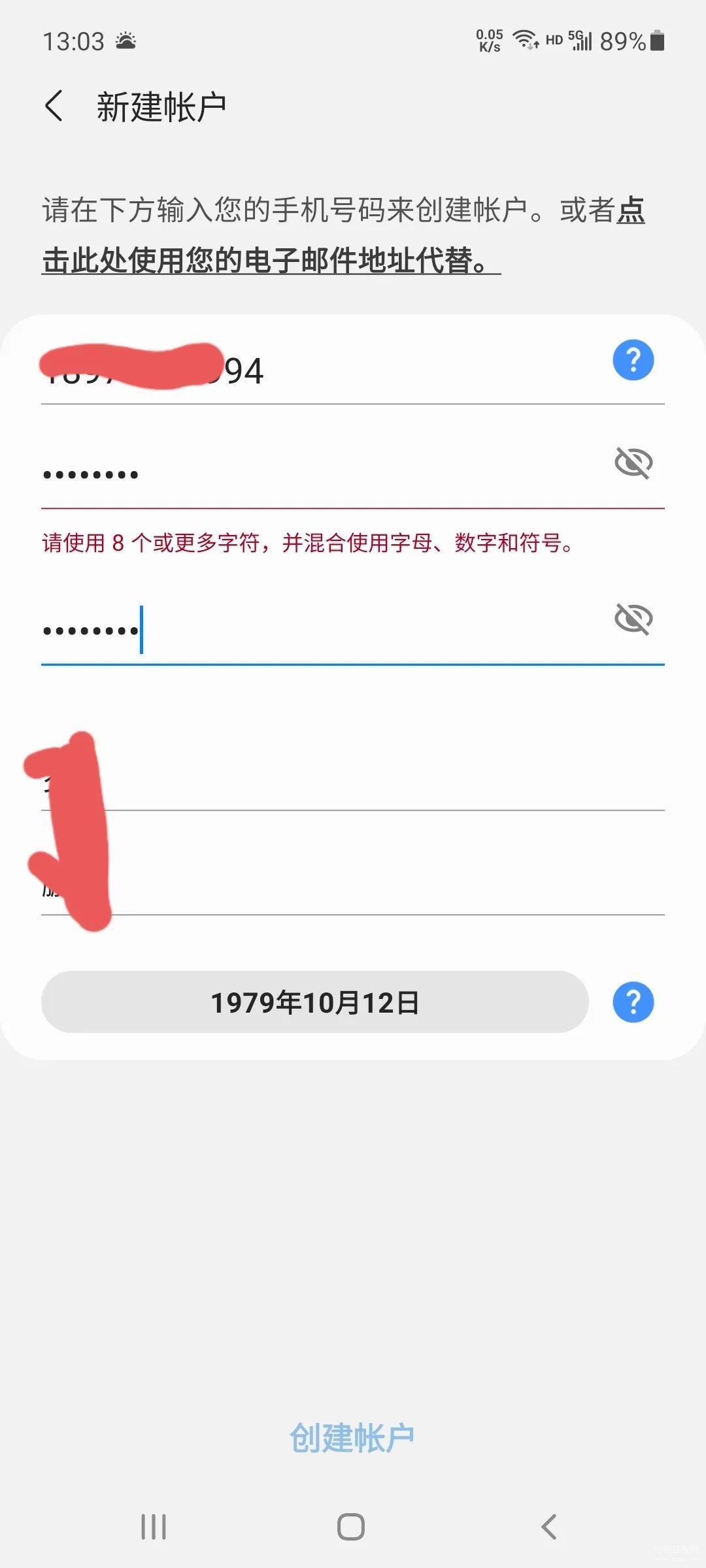Go back from the 新建帐户 screen
706x1568 pixels.
[x=54, y=106]
